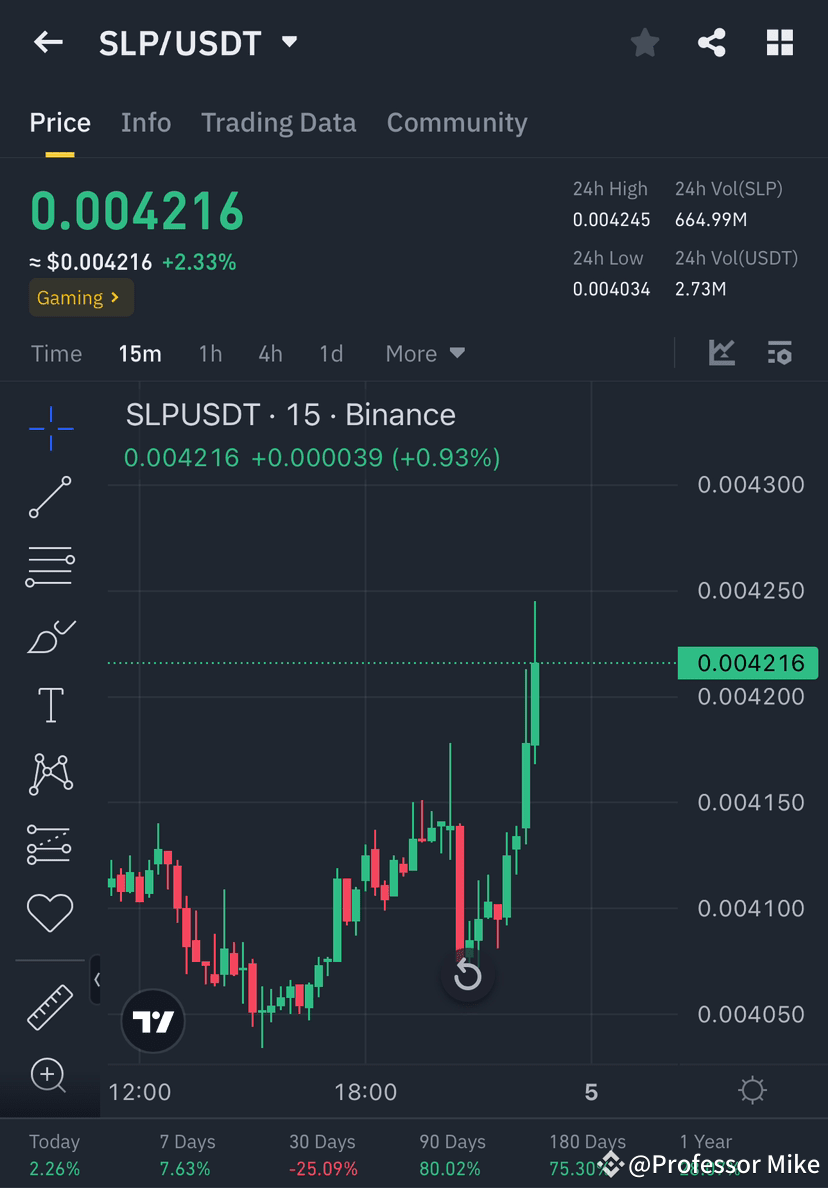Open the SLP/USDT pair selector
The height and width of the screenshot is (1188, 828).
click(198, 42)
